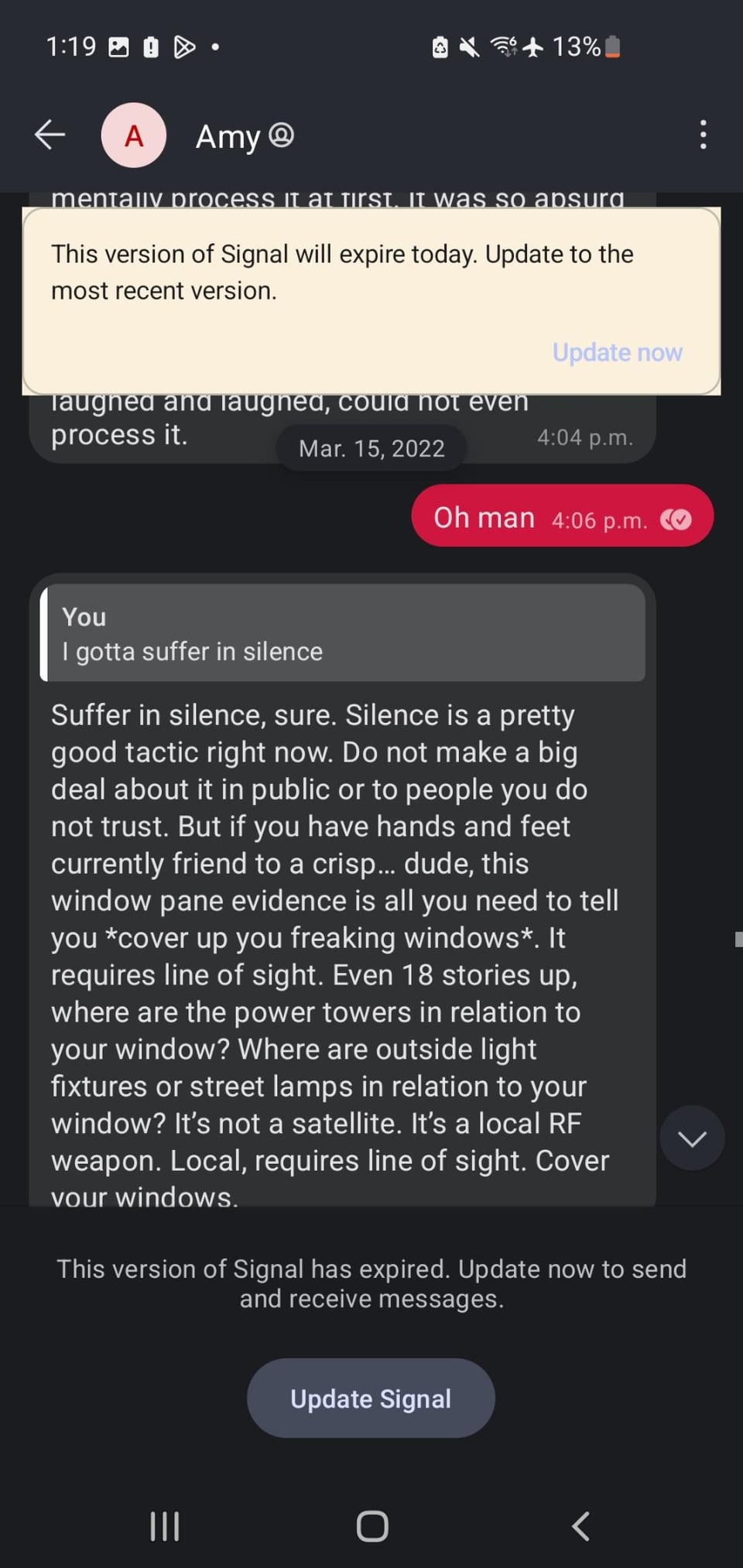Go to the phone home screen
The image size is (743, 1568).
(x=372, y=1526)
